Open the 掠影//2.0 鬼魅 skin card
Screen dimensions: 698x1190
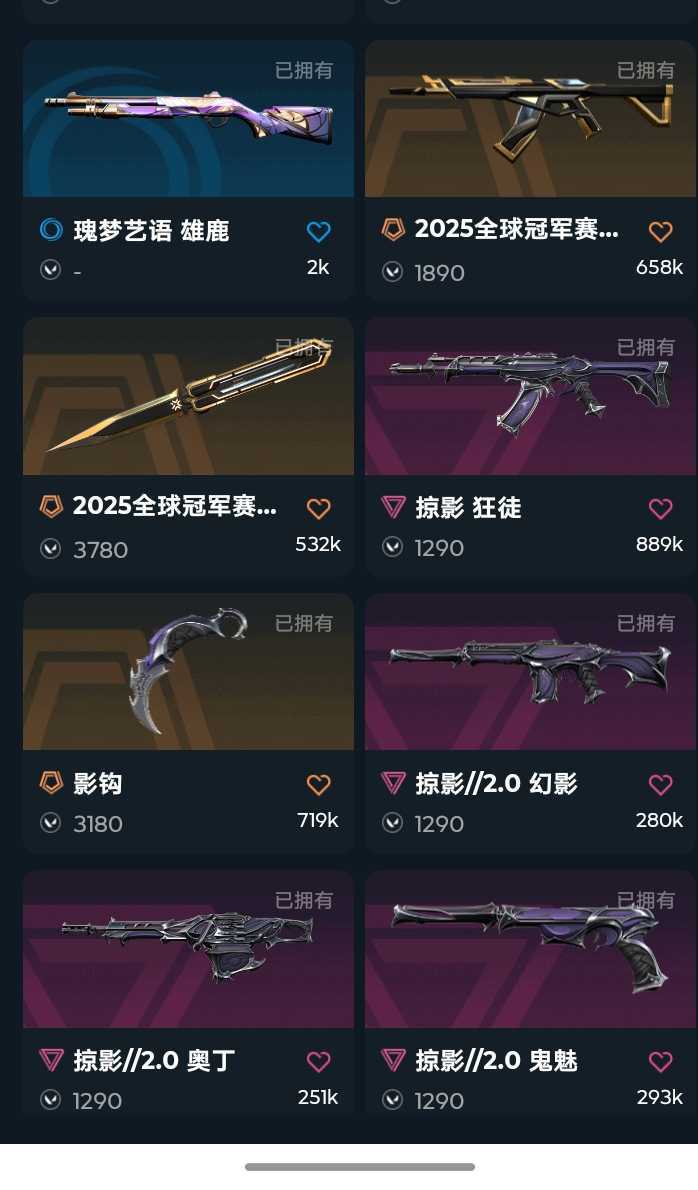530,949
